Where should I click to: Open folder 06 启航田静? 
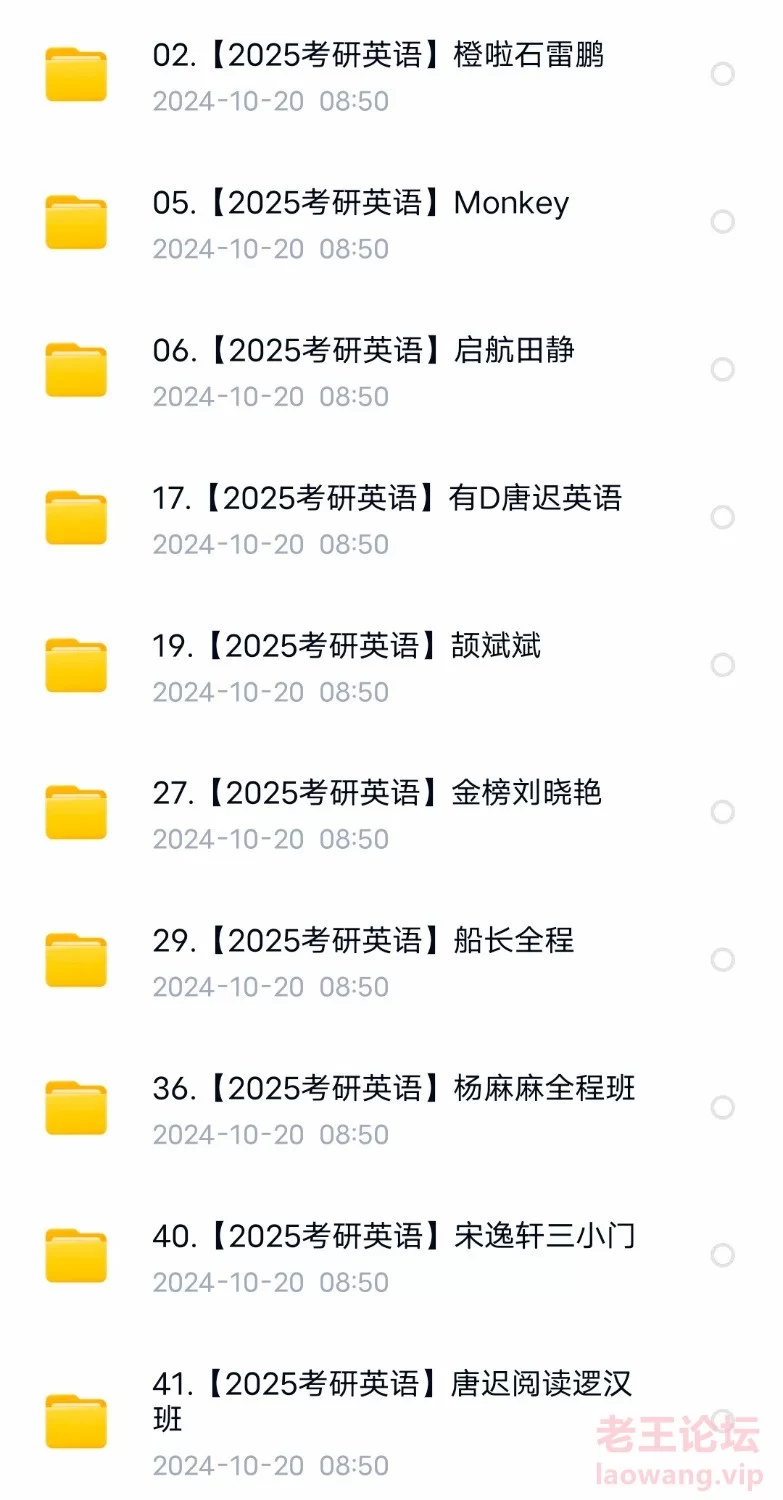391,369
